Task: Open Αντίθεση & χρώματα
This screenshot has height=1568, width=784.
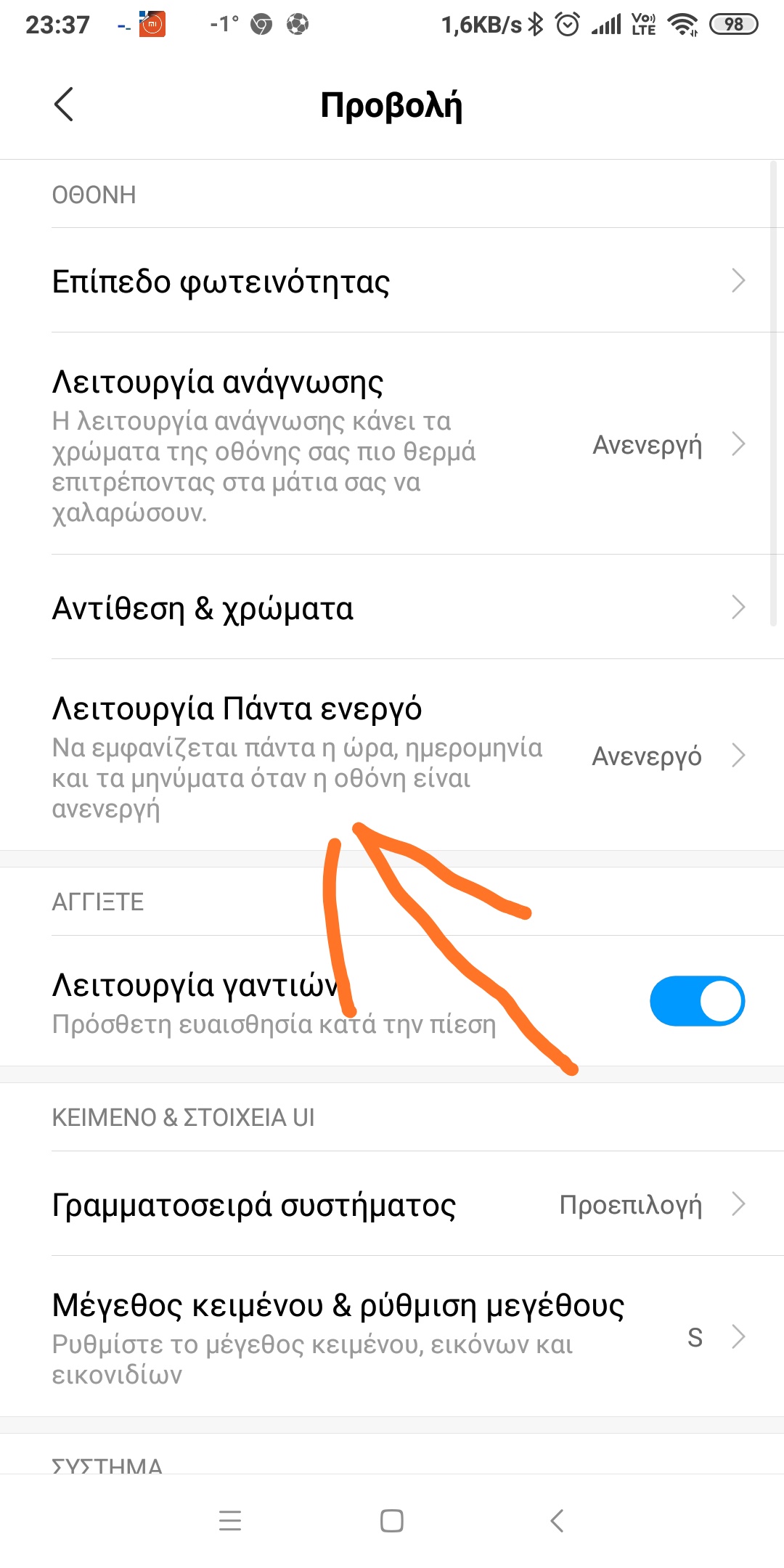Action: tap(392, 608)
